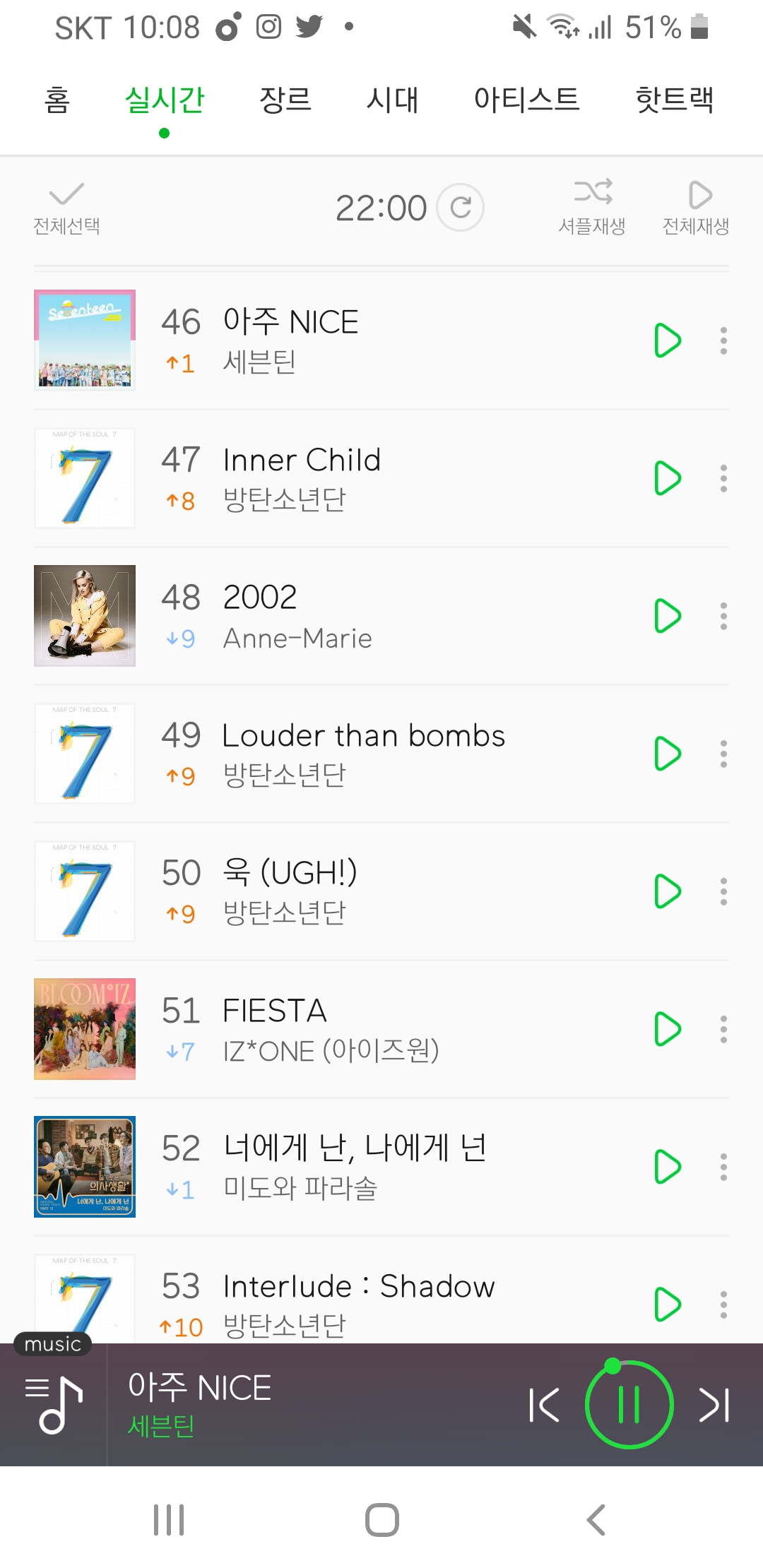Play Inner Child by 방탄소년단
Image resolution: width=763 pixels, height=1568 pixels.
pyautogui.click(x=667, y=478)
